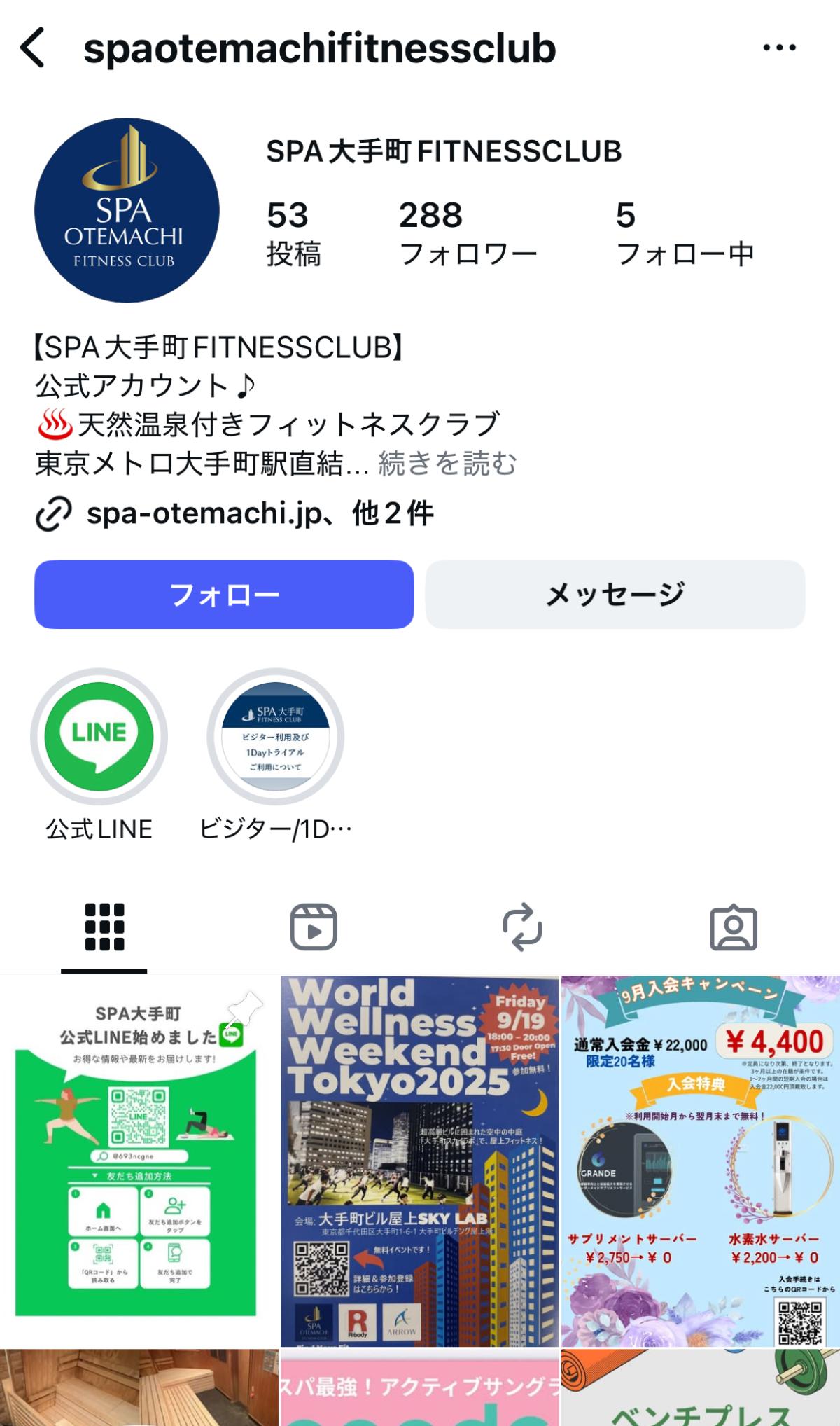Viewport: 840px width, 1426px height.
Task: Switch to the Reels tab
Action: [x=314, y=927]
